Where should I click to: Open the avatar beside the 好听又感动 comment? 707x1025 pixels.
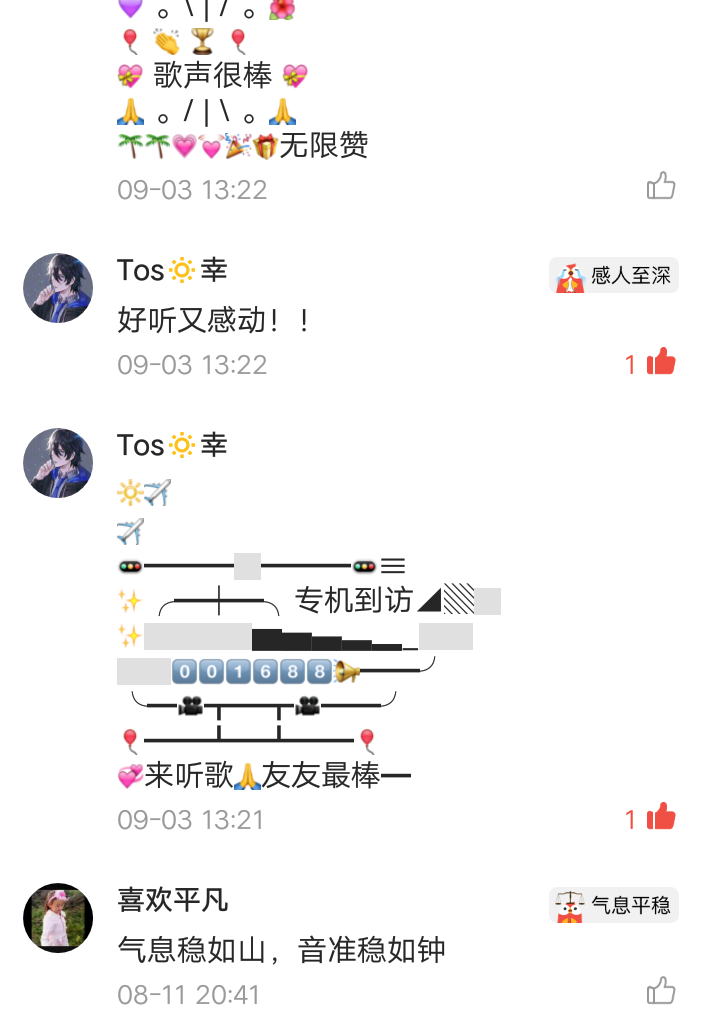pyautogui.click(x=58, y=288)
